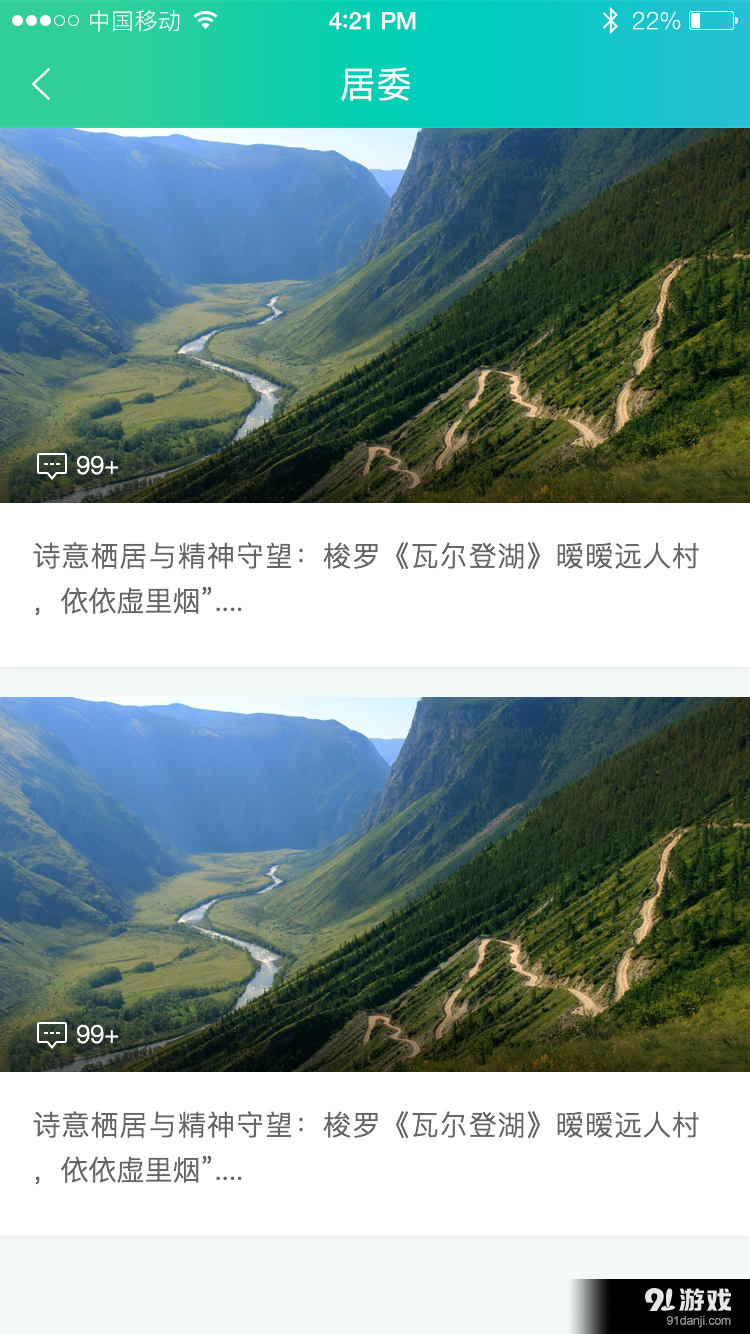Tap the 4:21 PM clock display
Screen dimensions: 750x1334
(x=375, y=19)
